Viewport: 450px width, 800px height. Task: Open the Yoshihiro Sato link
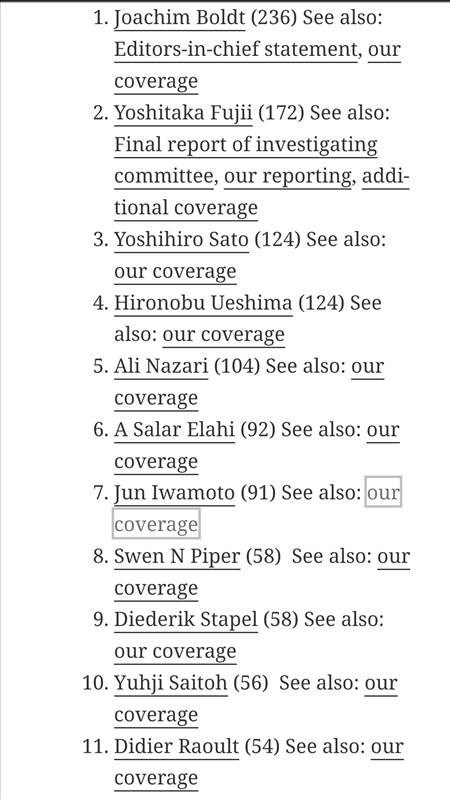coord(182,240)
